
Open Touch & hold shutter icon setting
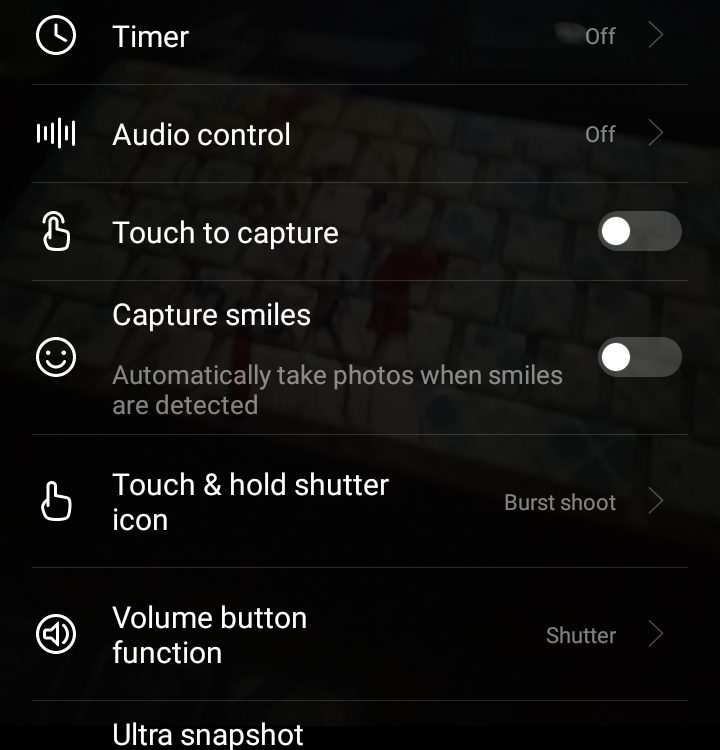pyautogui.click(x=360, y=502)
